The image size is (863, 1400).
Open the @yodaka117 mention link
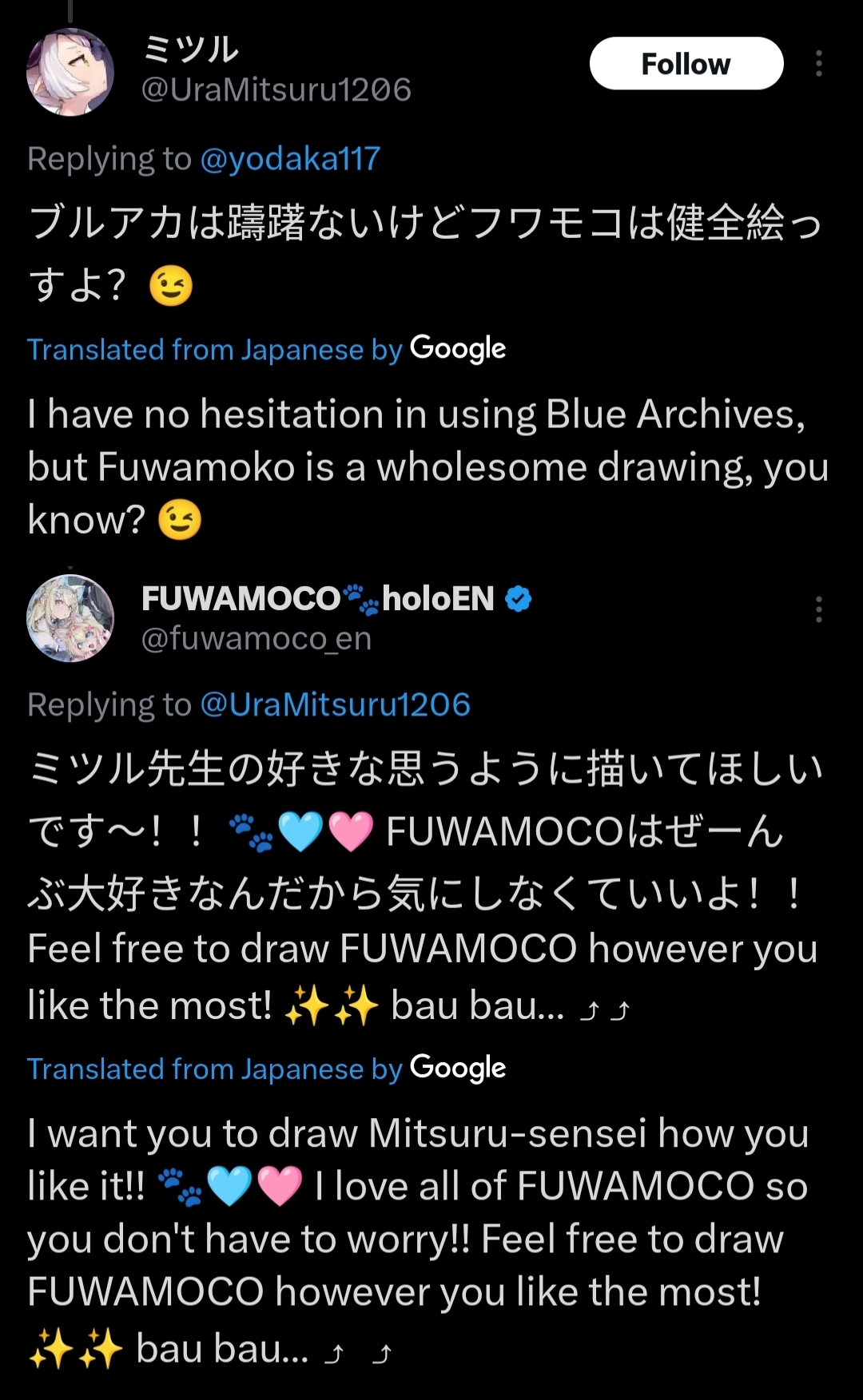(x=289, y=159)
